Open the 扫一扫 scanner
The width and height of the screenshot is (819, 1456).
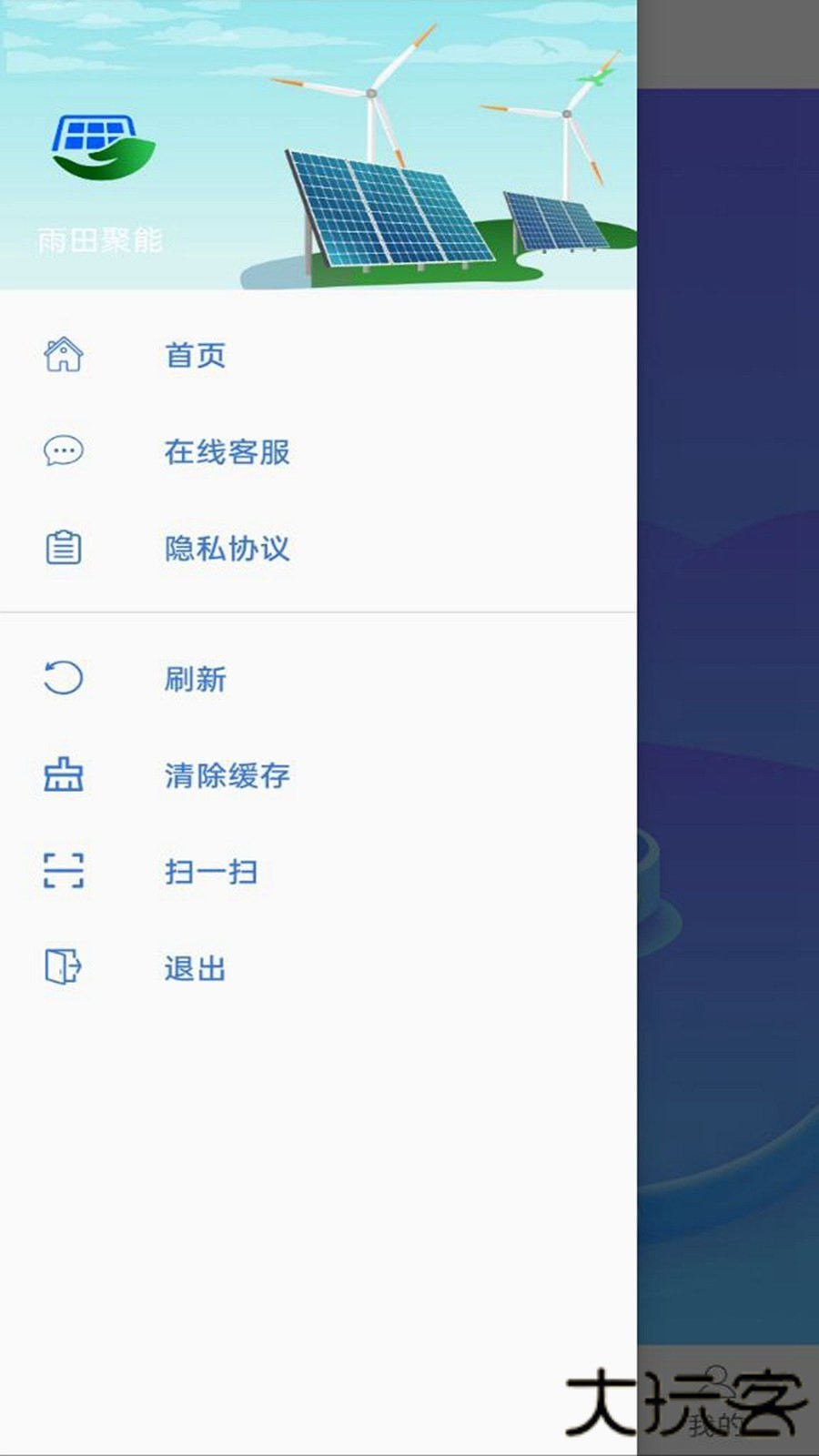(210, 872)
